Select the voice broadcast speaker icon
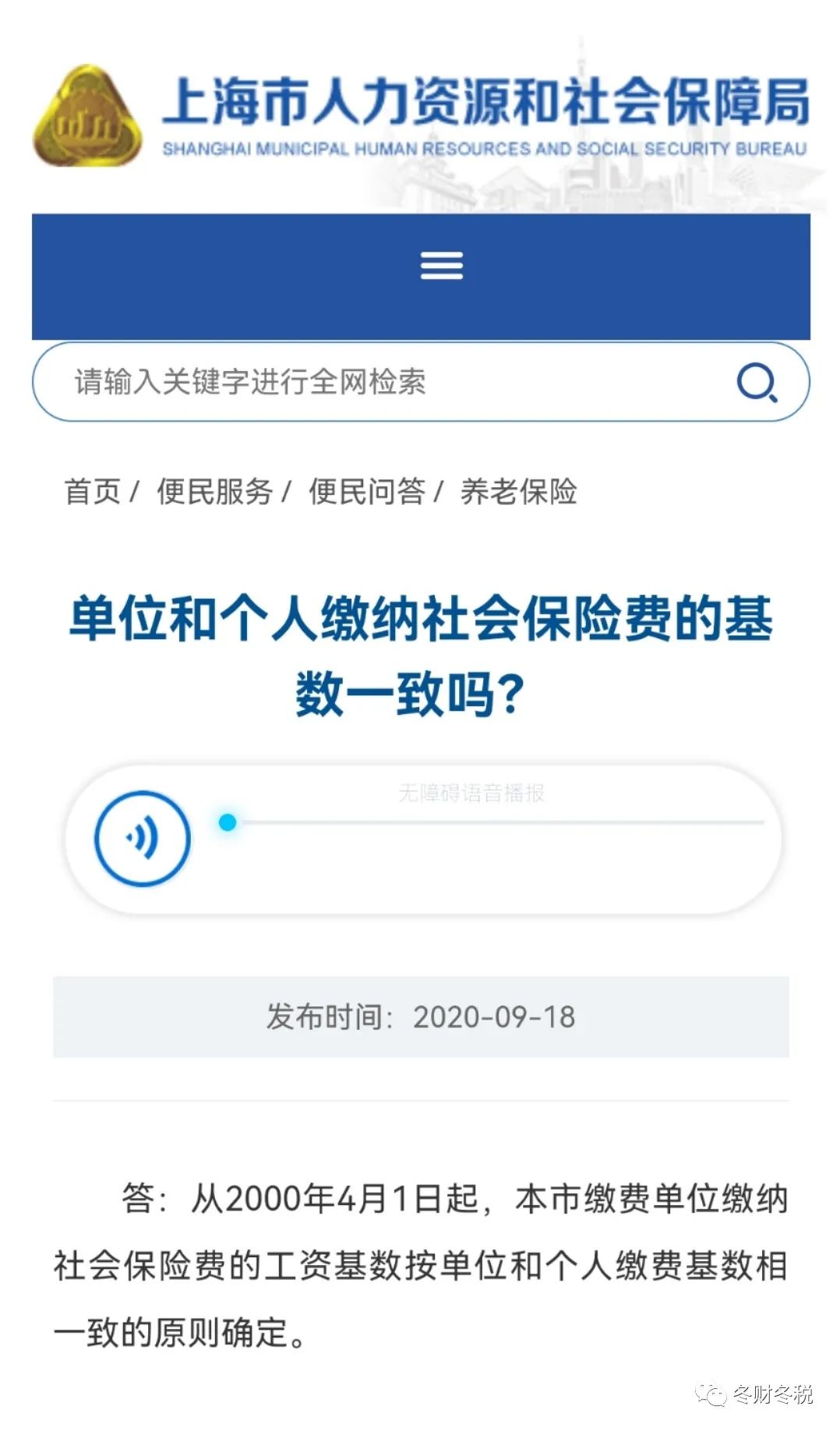Screen dimensions: 840x1431 click(x=144, y=837)
